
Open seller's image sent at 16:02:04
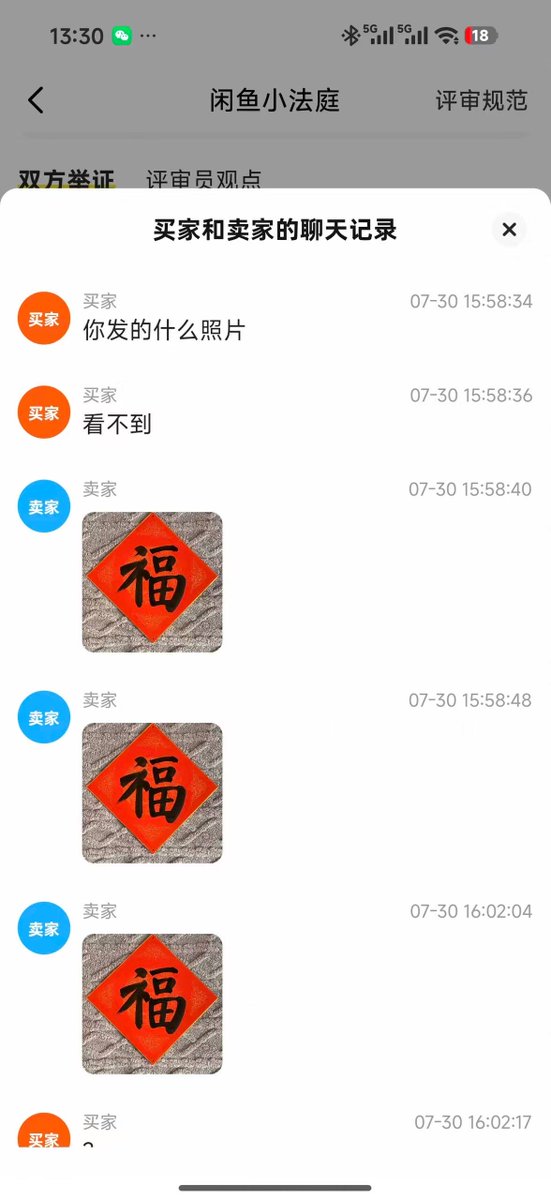pyautogui.click(x=152, y=1004)
